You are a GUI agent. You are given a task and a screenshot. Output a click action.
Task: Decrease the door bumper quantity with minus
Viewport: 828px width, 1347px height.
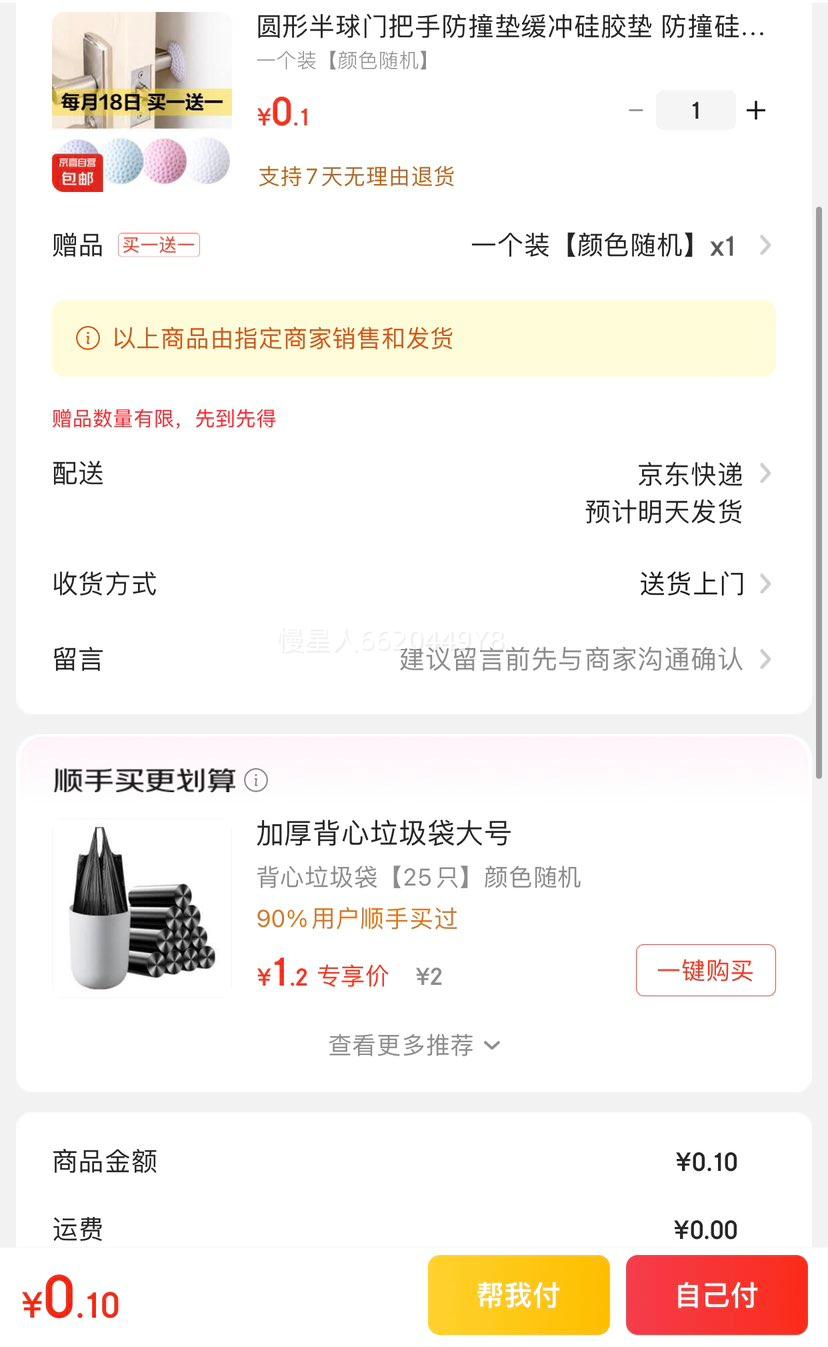pyautogui.click(x=635, y=110)
